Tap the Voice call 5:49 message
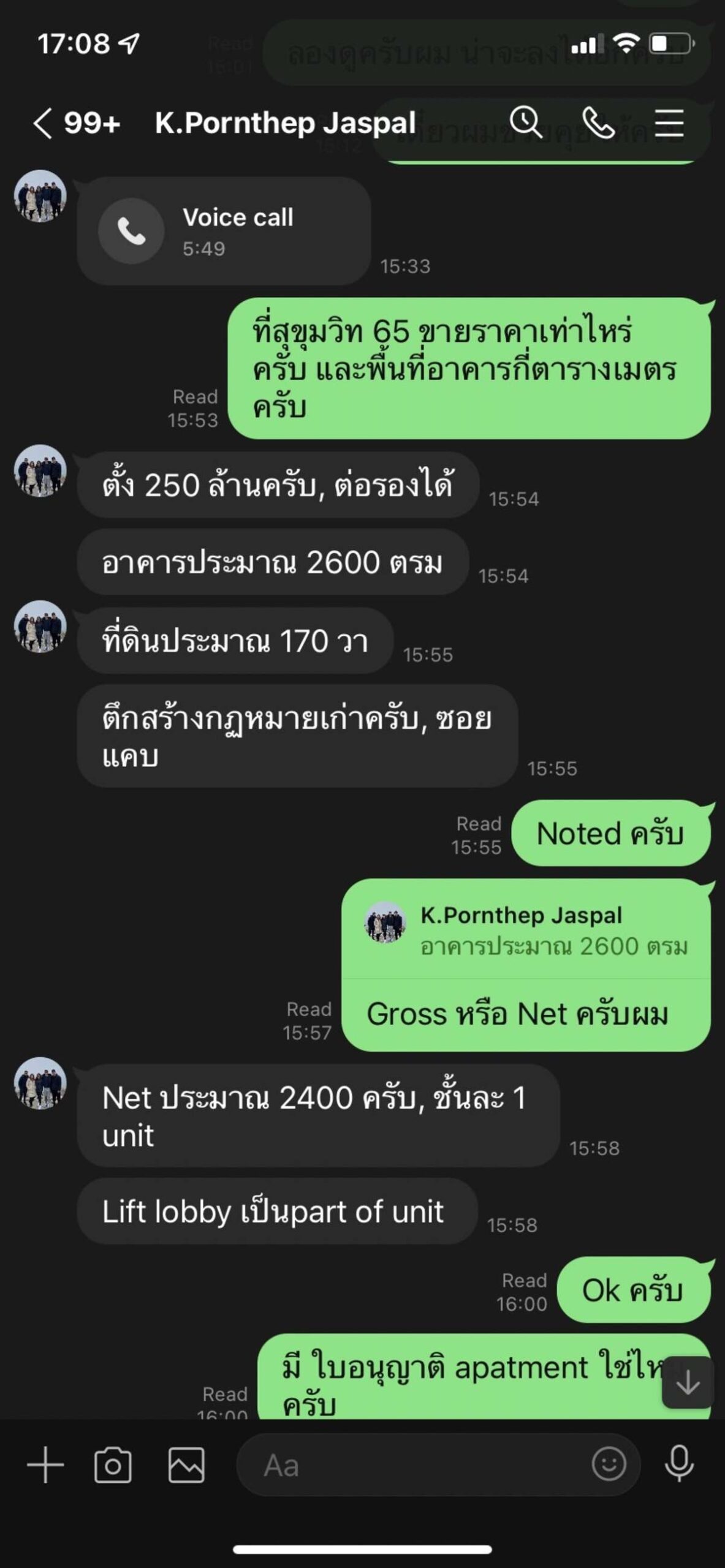This screenshot has width=725, height=1568. click(224, 231)
